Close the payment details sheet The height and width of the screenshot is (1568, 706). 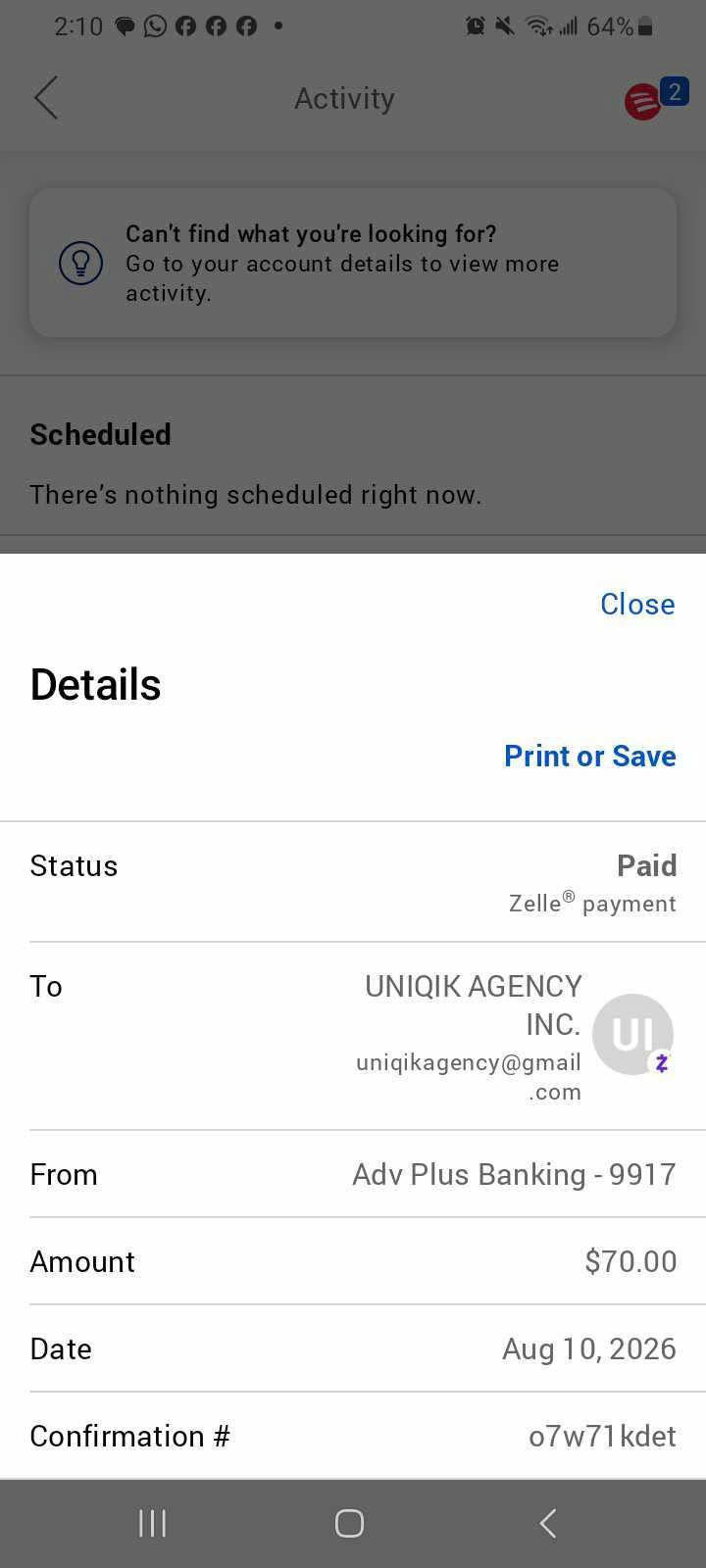click(637, 604)
